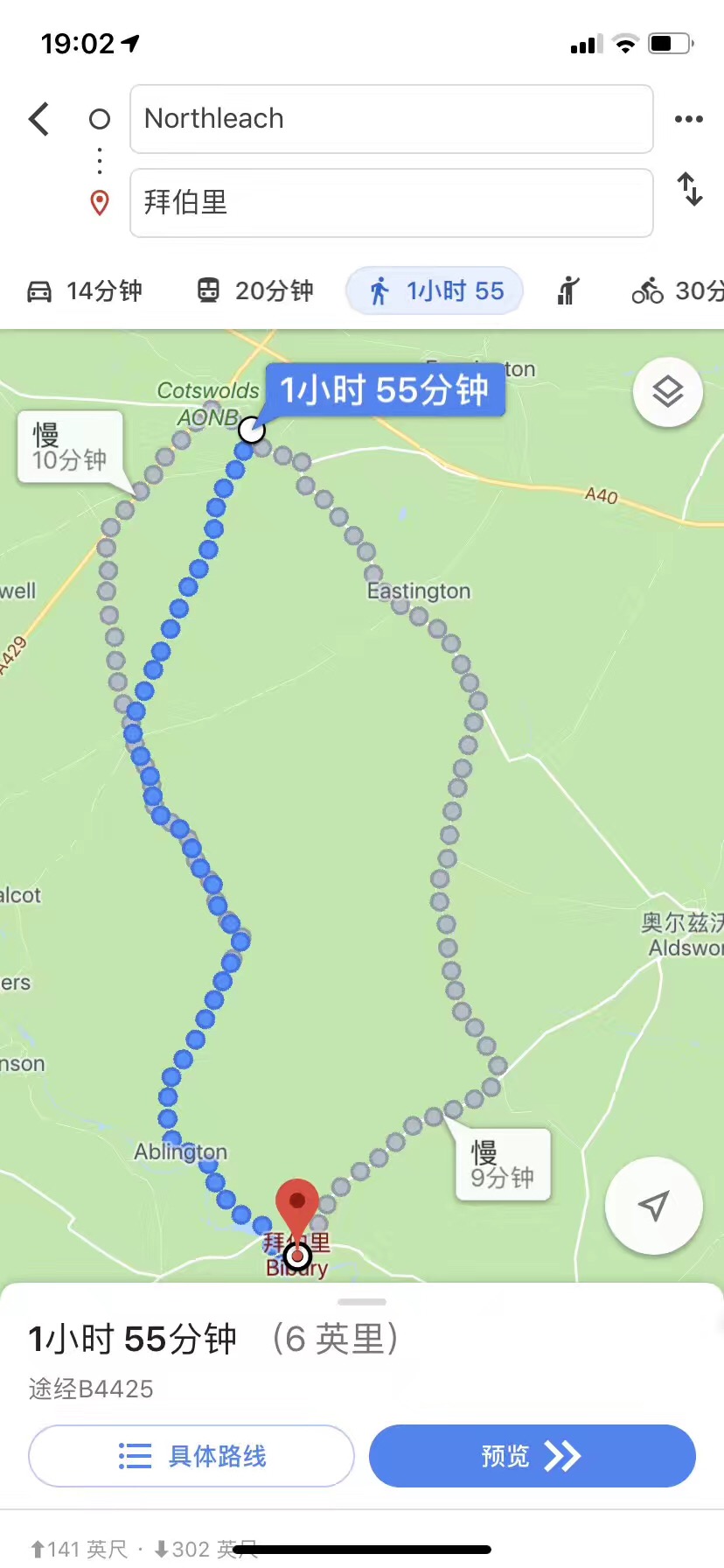The image size is (724, 1568).
Task: Select alternate route slower by 9分钟
Action: [502, 1165]
